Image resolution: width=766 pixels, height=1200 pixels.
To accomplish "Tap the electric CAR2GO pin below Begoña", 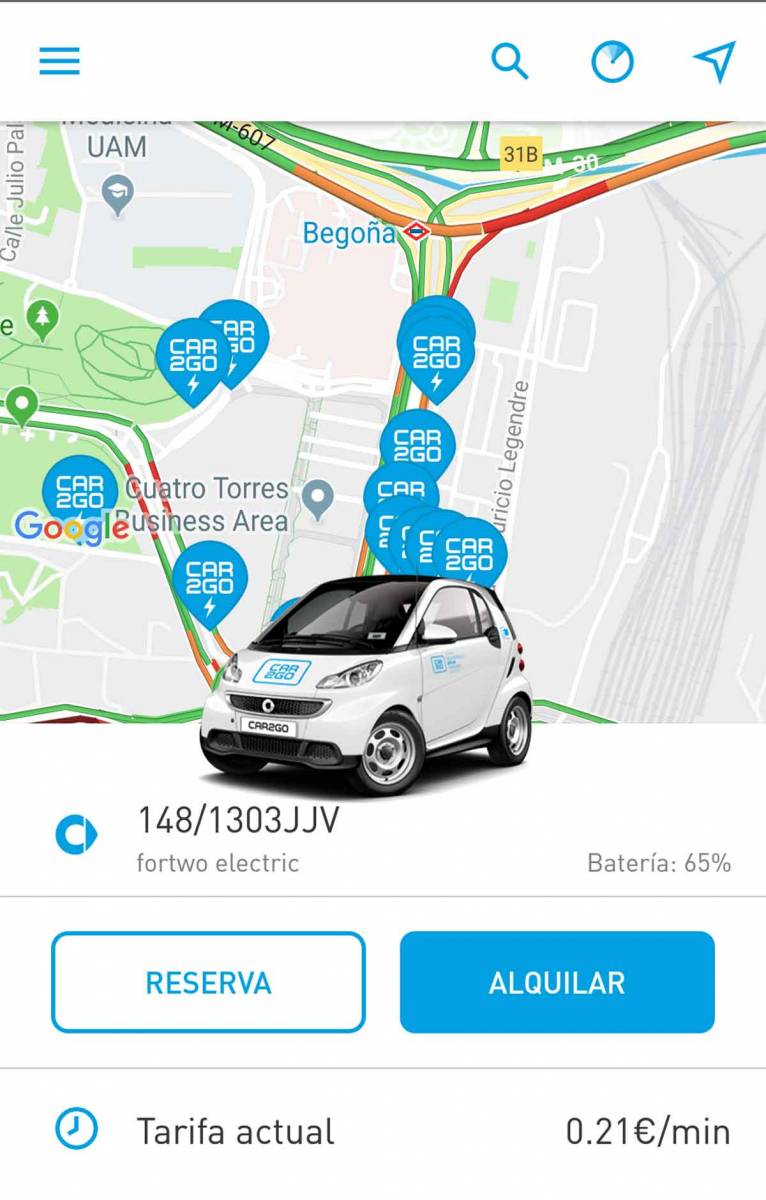I will (x=437, y=350).
